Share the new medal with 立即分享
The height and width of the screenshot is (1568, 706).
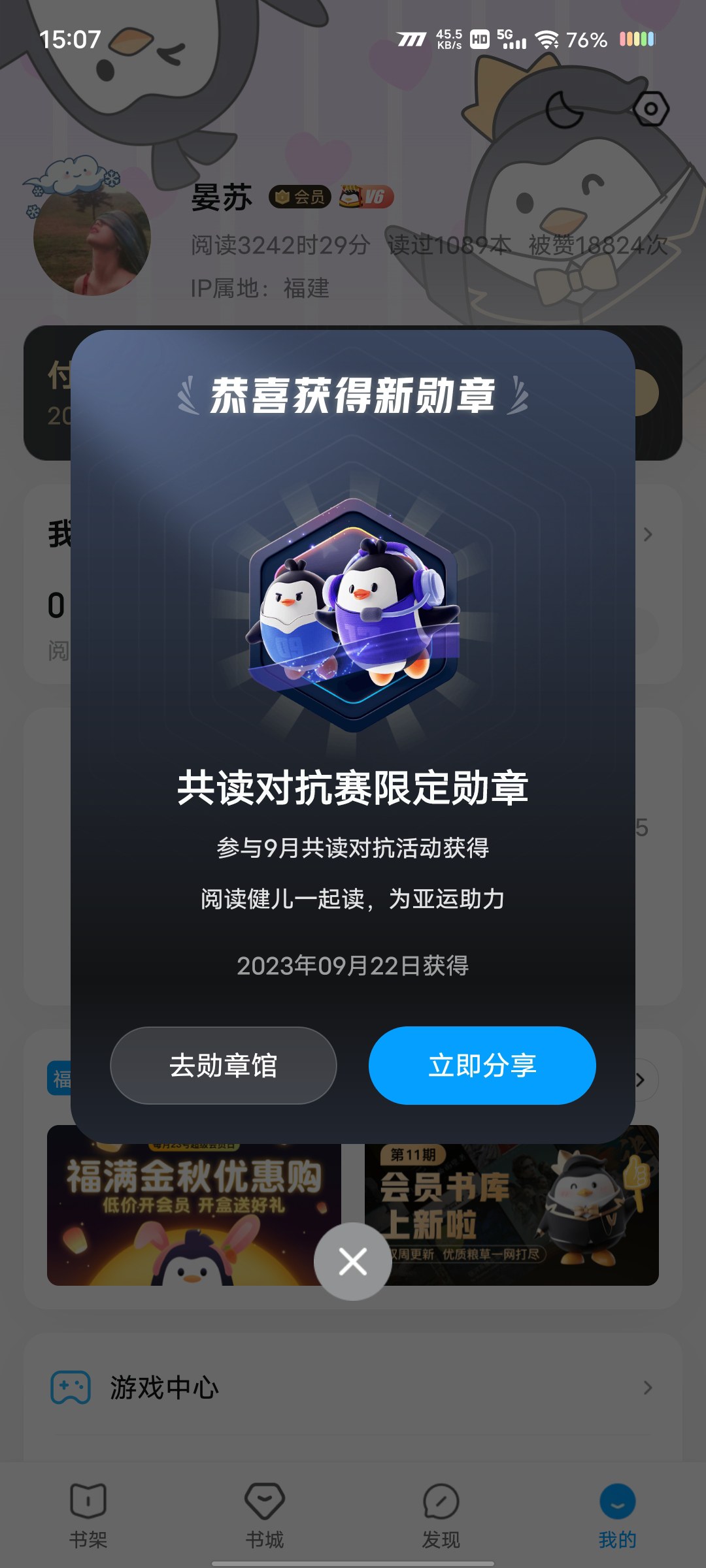(482, 1065)
